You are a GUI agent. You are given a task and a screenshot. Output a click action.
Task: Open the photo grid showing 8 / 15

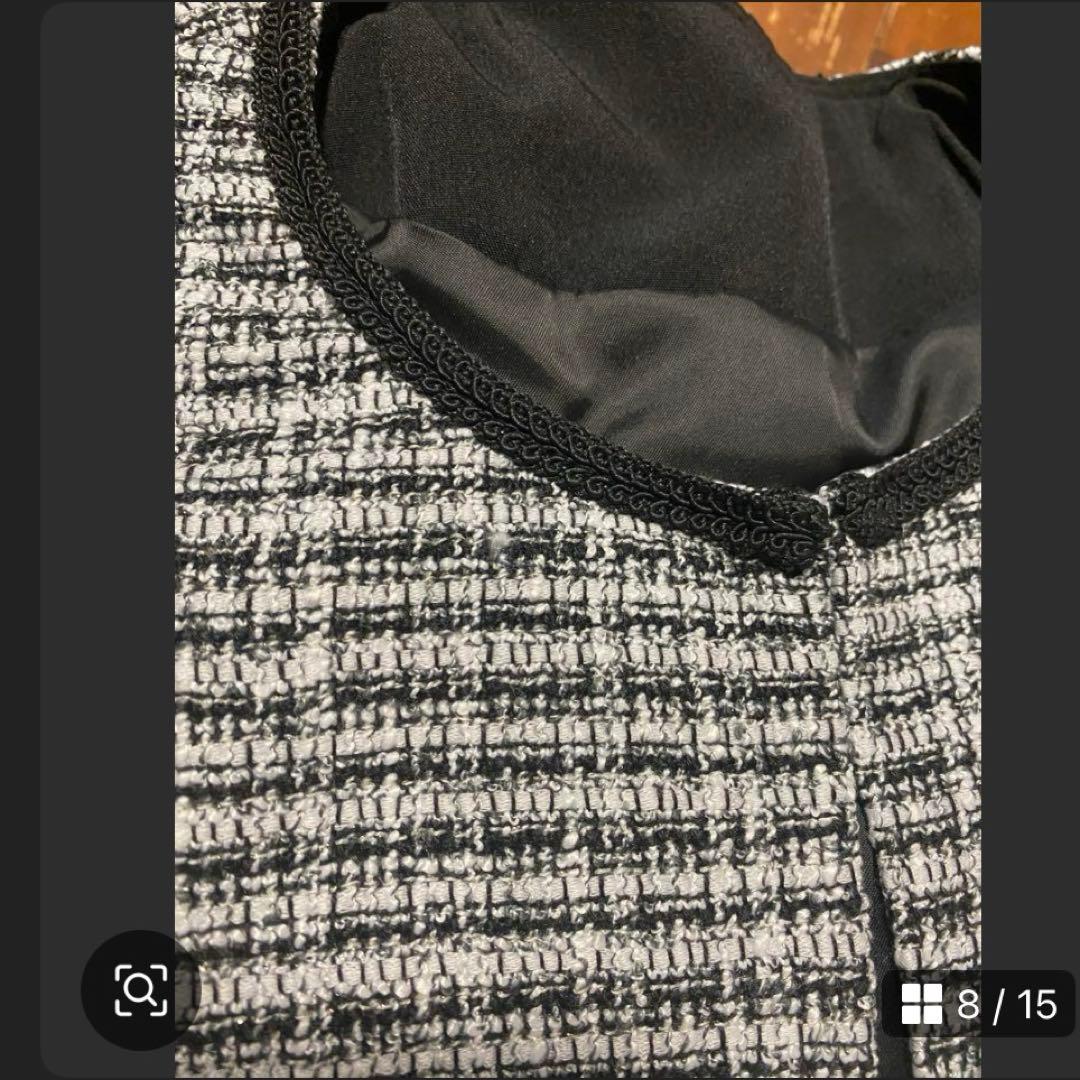tap(978, 1003)
